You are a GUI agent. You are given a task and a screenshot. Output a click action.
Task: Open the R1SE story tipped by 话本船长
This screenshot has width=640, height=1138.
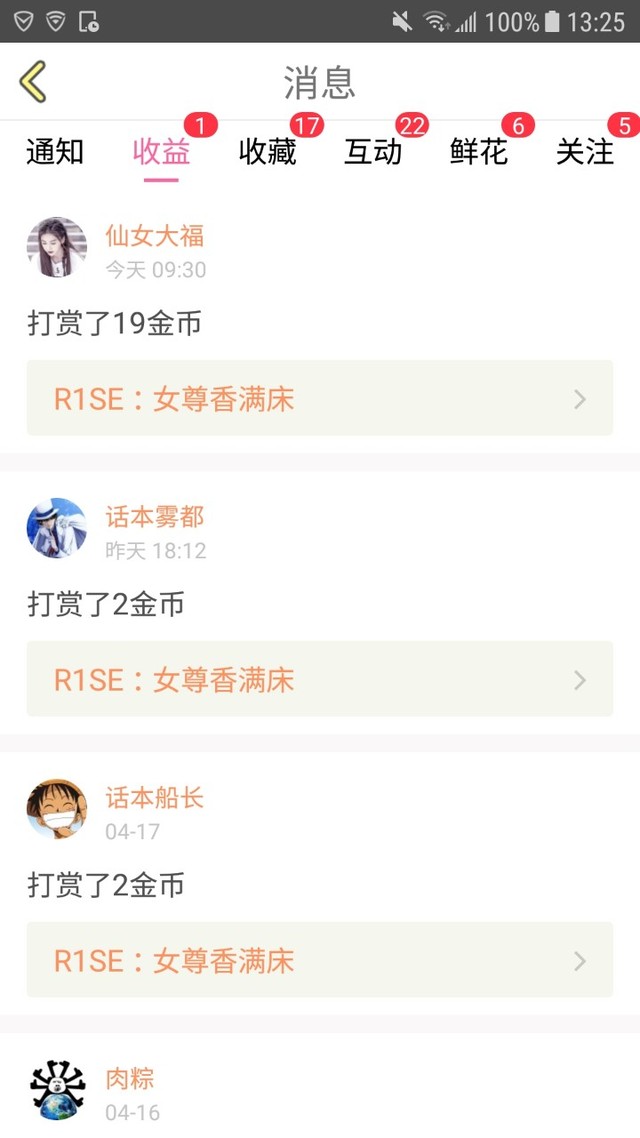319,960
